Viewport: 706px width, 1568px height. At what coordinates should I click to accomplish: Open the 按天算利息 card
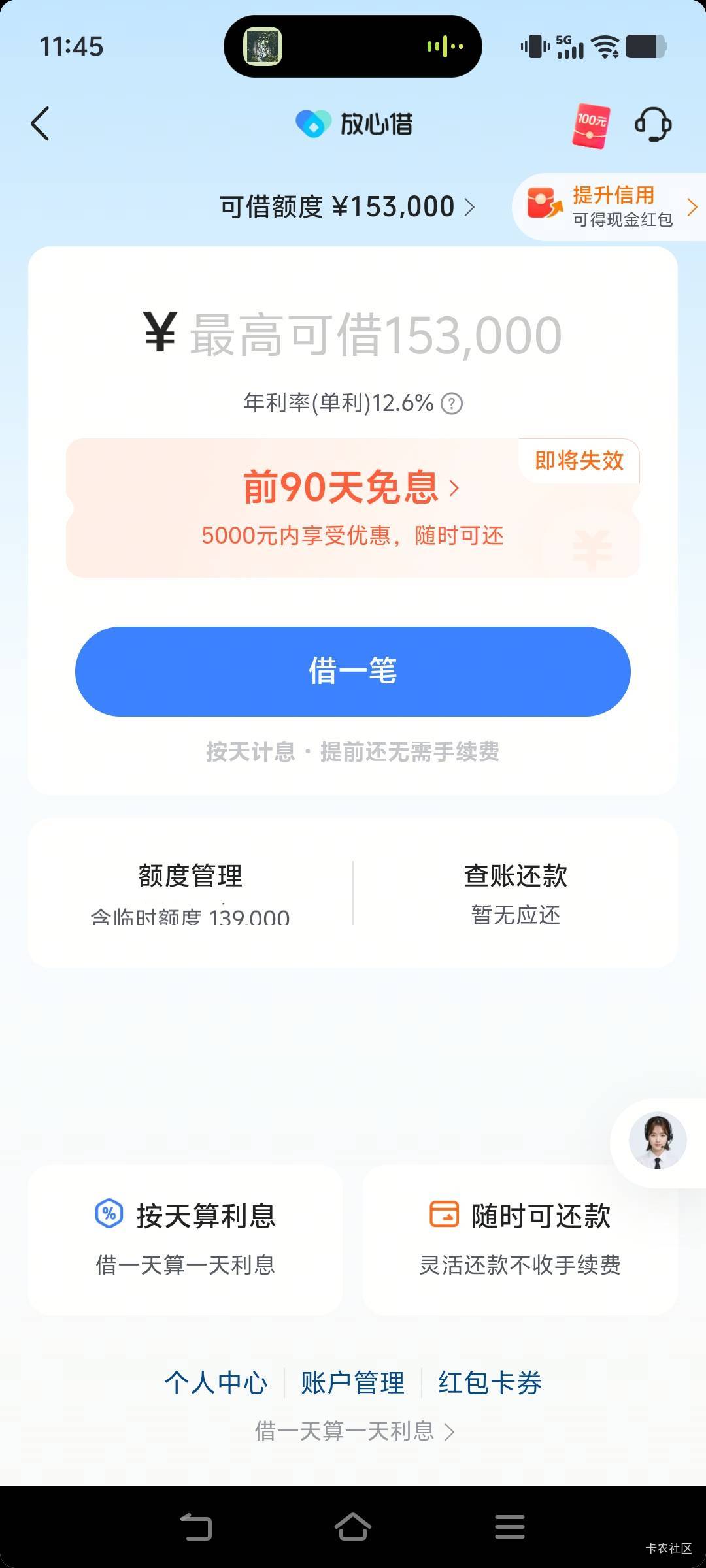(186, 1239)
